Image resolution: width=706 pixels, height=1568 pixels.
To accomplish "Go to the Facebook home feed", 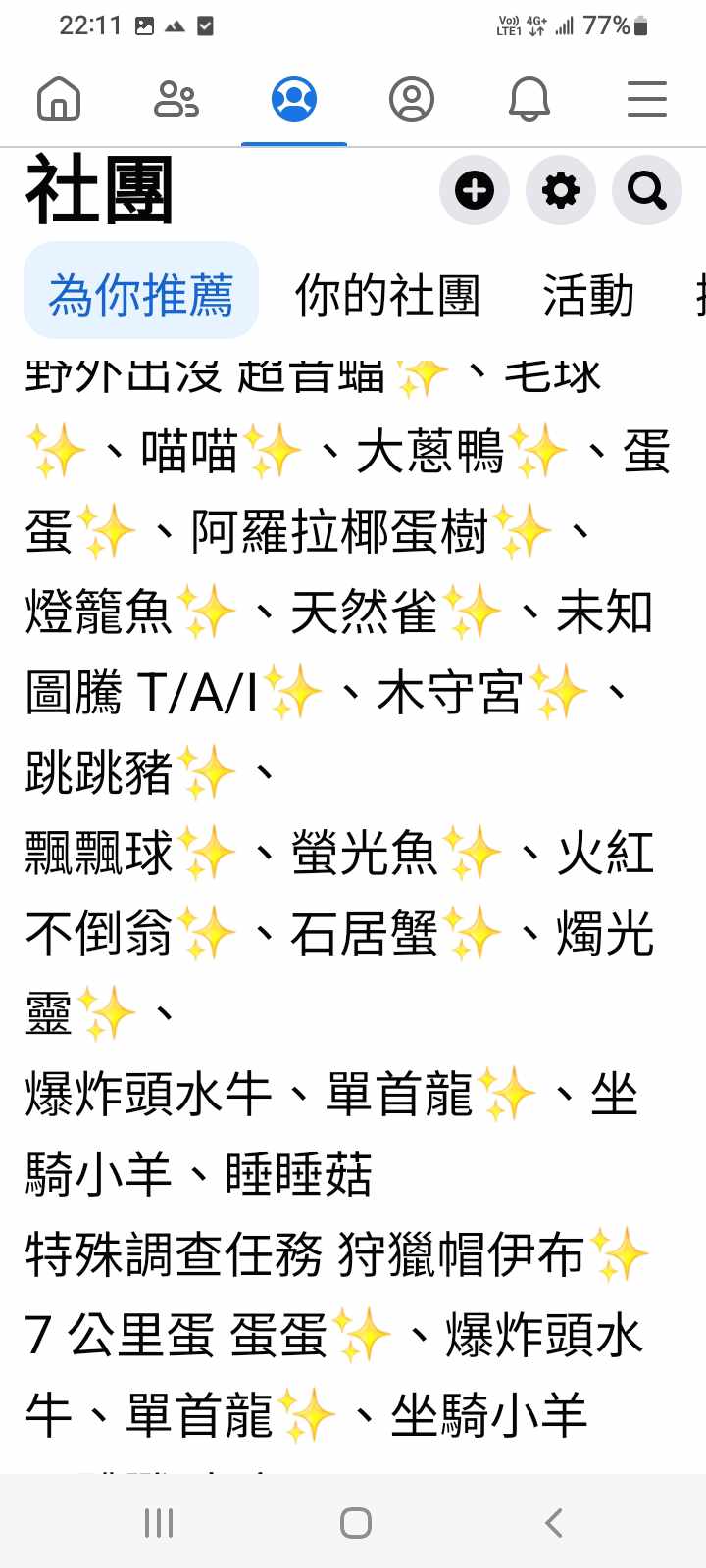I will [59, 99].
